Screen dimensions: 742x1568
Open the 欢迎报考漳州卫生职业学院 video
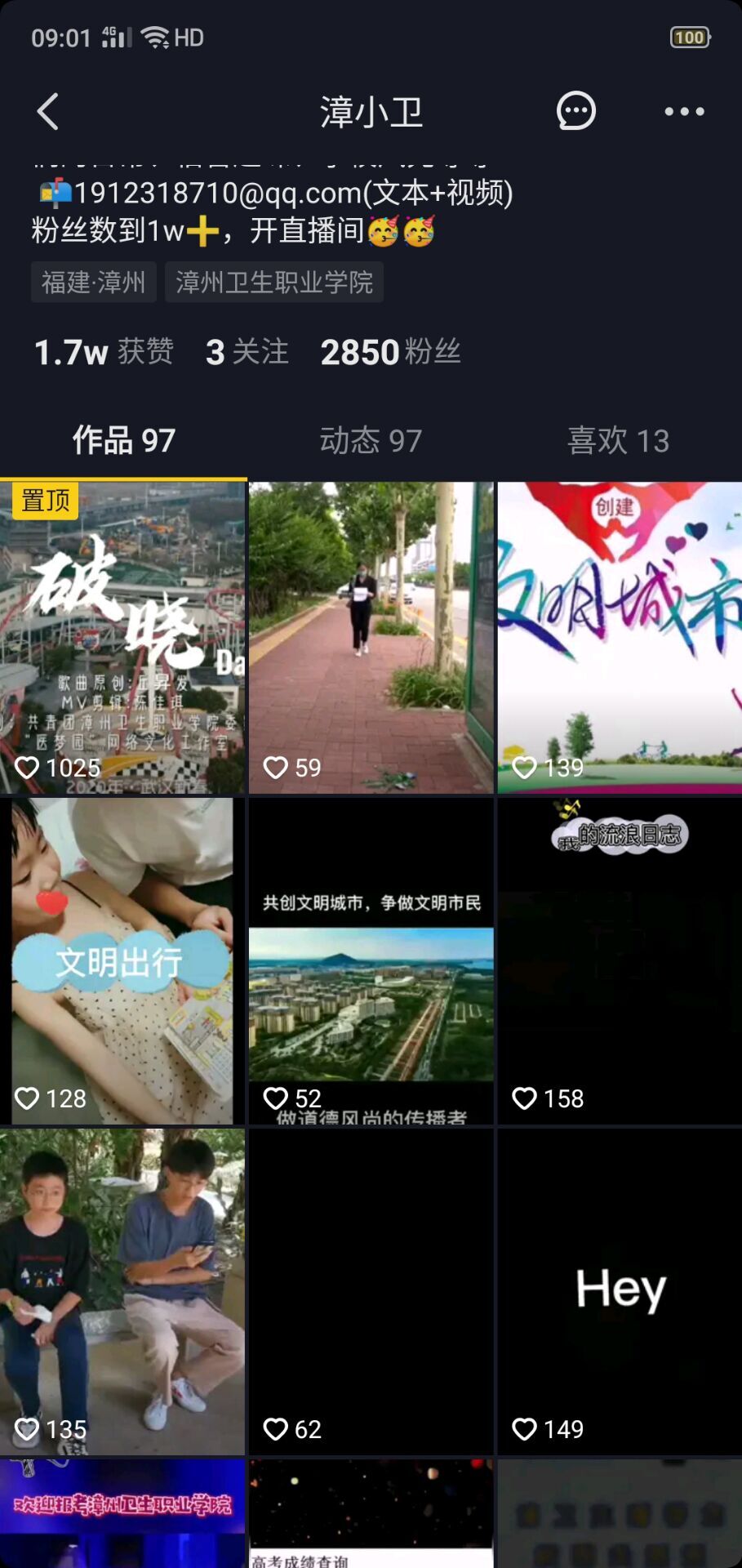122,1513
